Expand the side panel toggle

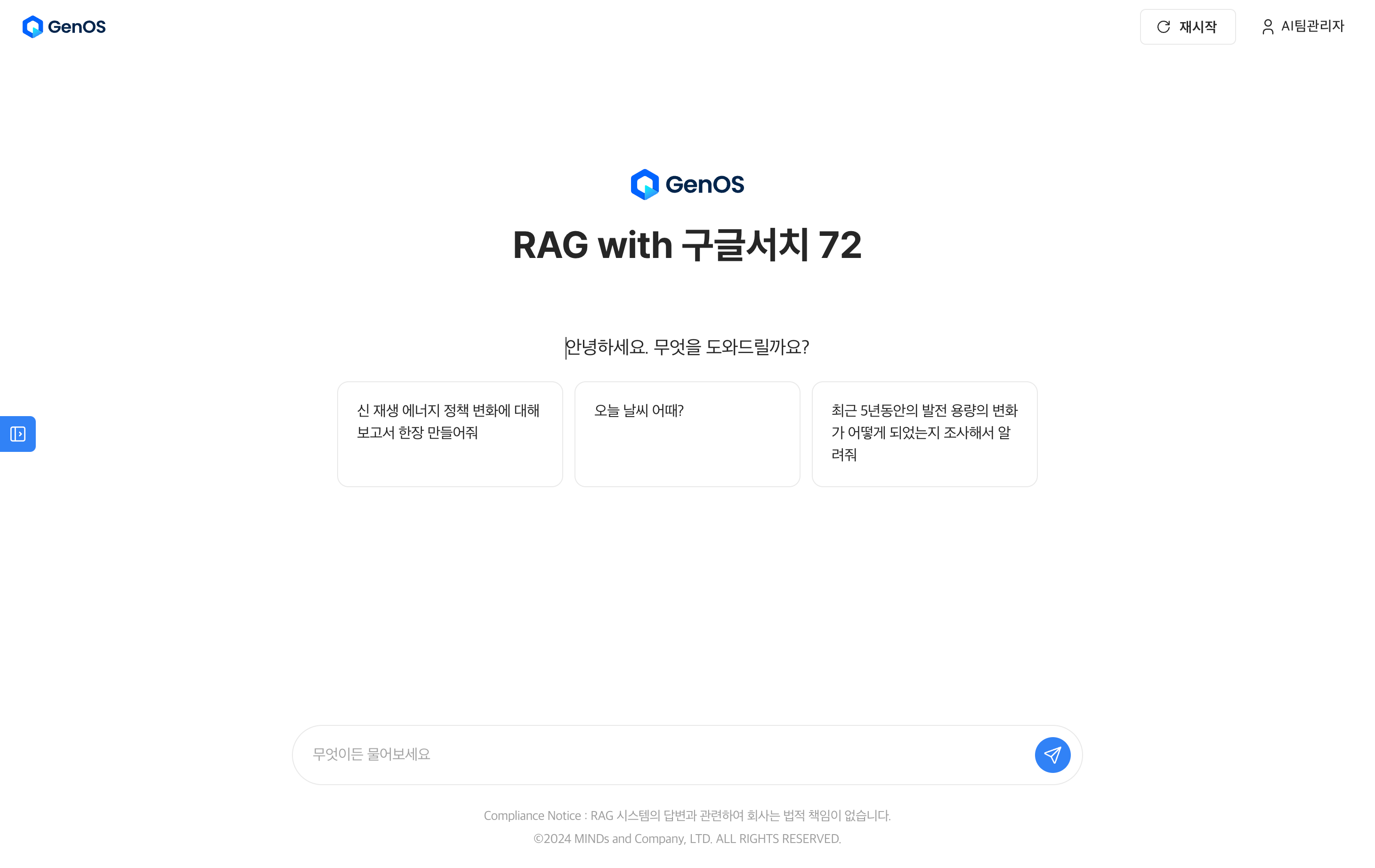point(18,434)
